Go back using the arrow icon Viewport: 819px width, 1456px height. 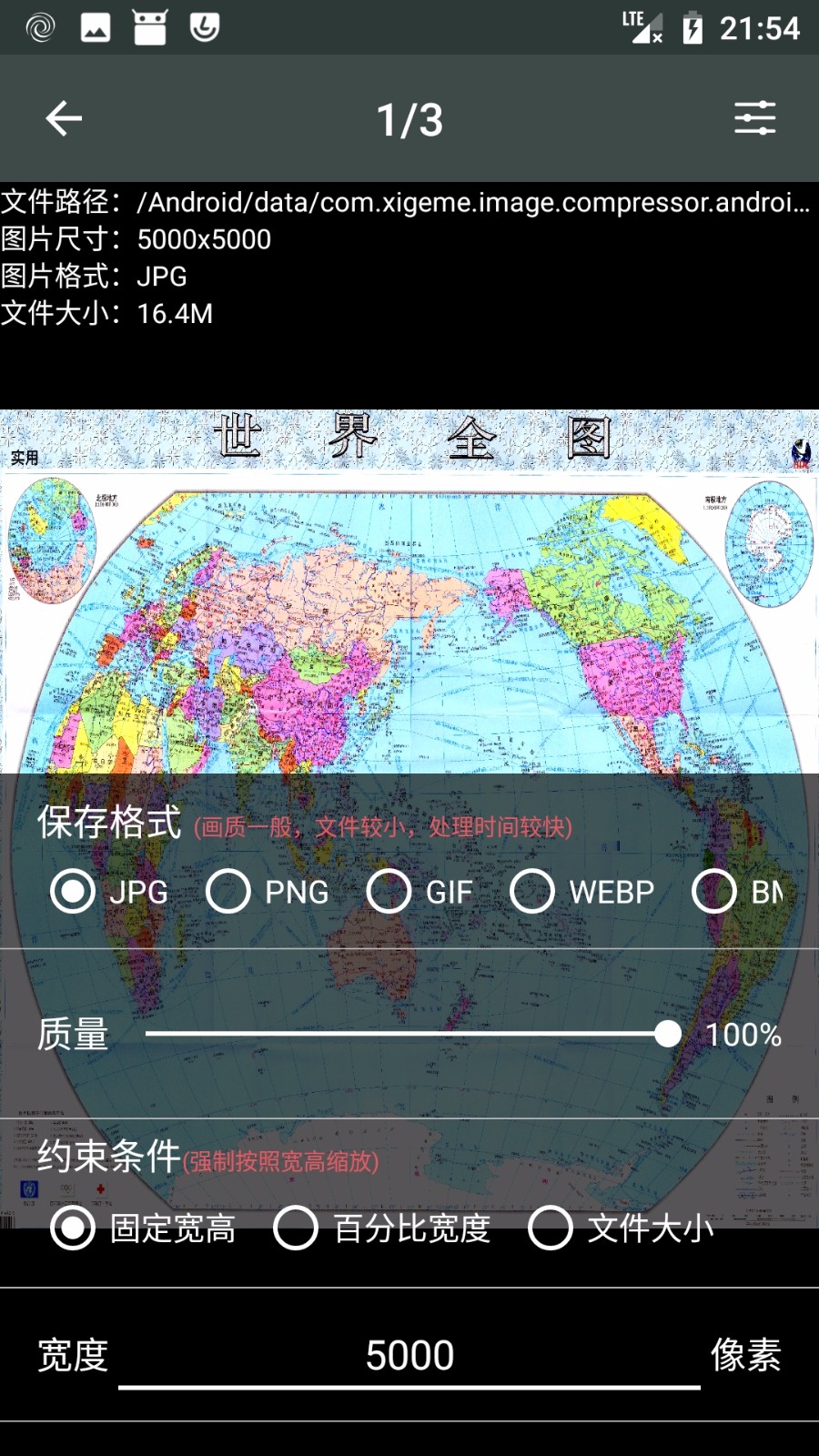pos(64,118)
